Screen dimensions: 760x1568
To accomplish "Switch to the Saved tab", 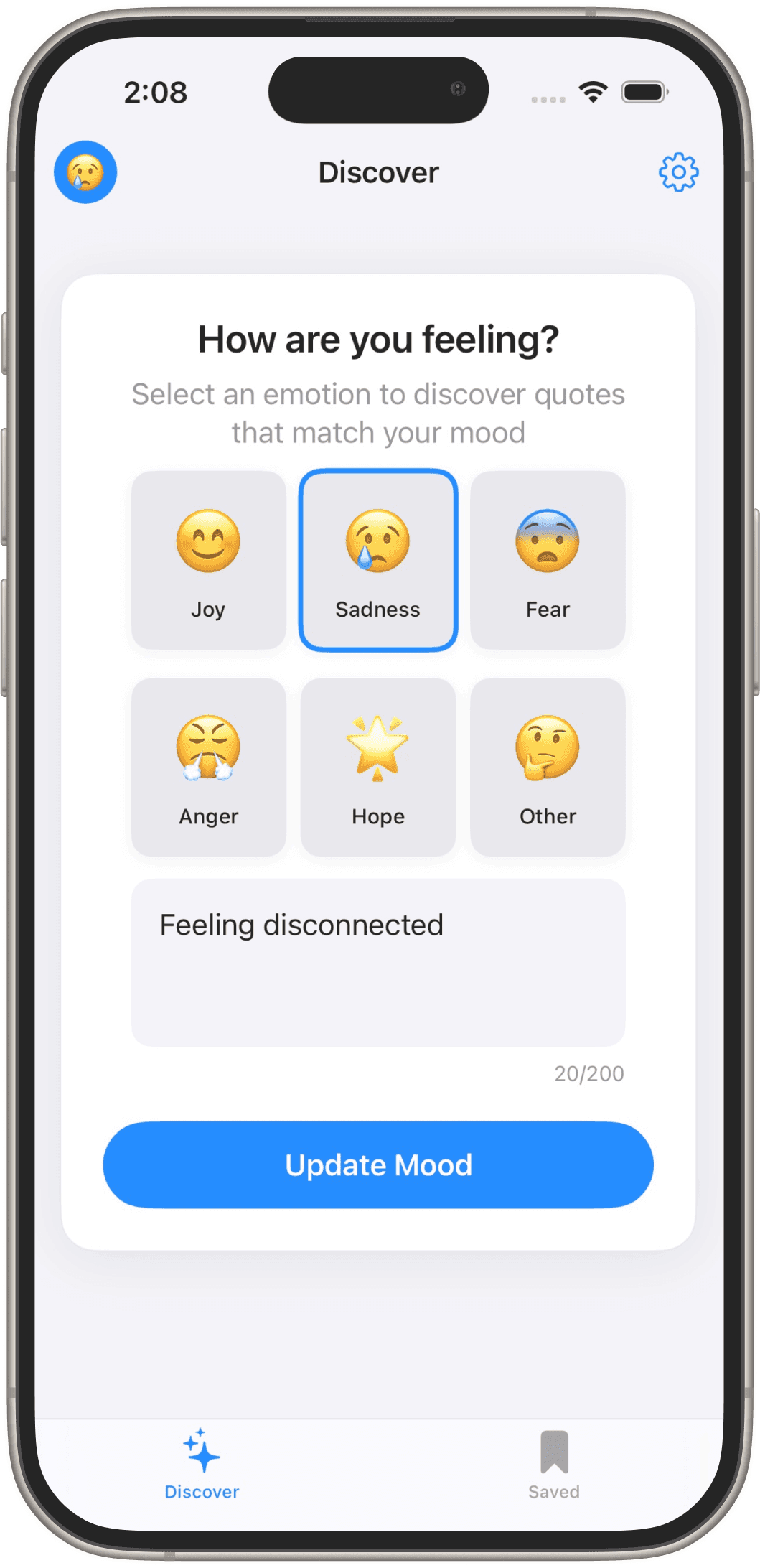I will [x=553, y=1465].
